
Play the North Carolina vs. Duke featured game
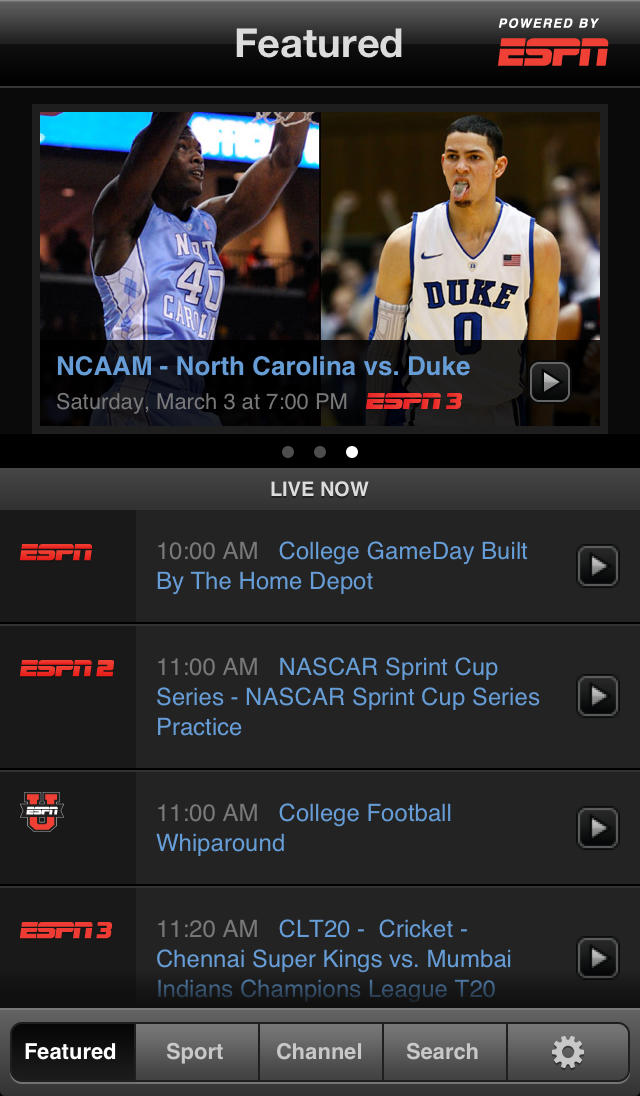tap(549, 381)
